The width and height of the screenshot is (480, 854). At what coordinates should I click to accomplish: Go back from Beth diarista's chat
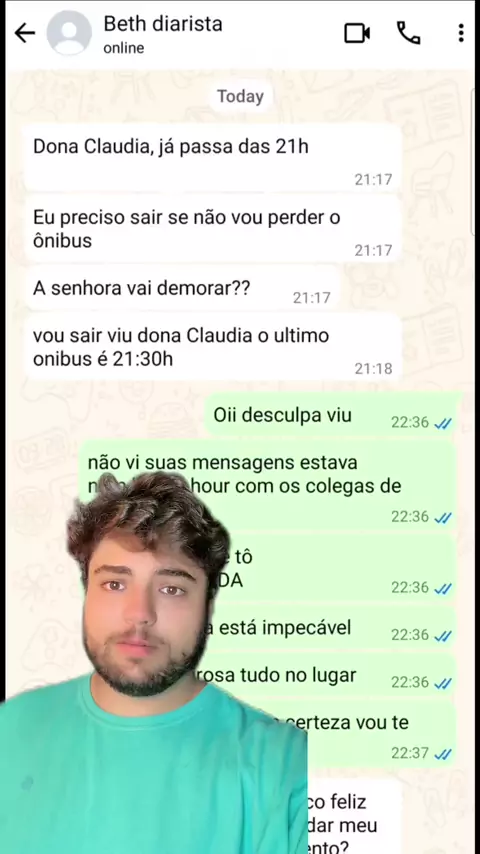tap(25, 33)
